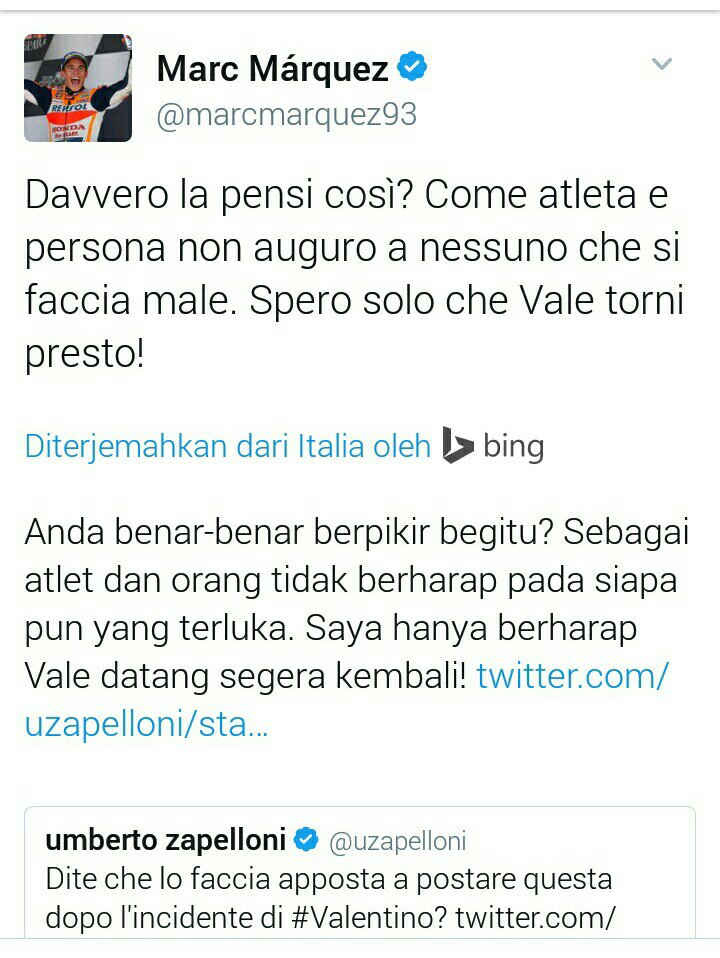
Task: Tap the 'Diterjemahkan dari Italia oleh bing' link
Action: (x=284, y=445)
